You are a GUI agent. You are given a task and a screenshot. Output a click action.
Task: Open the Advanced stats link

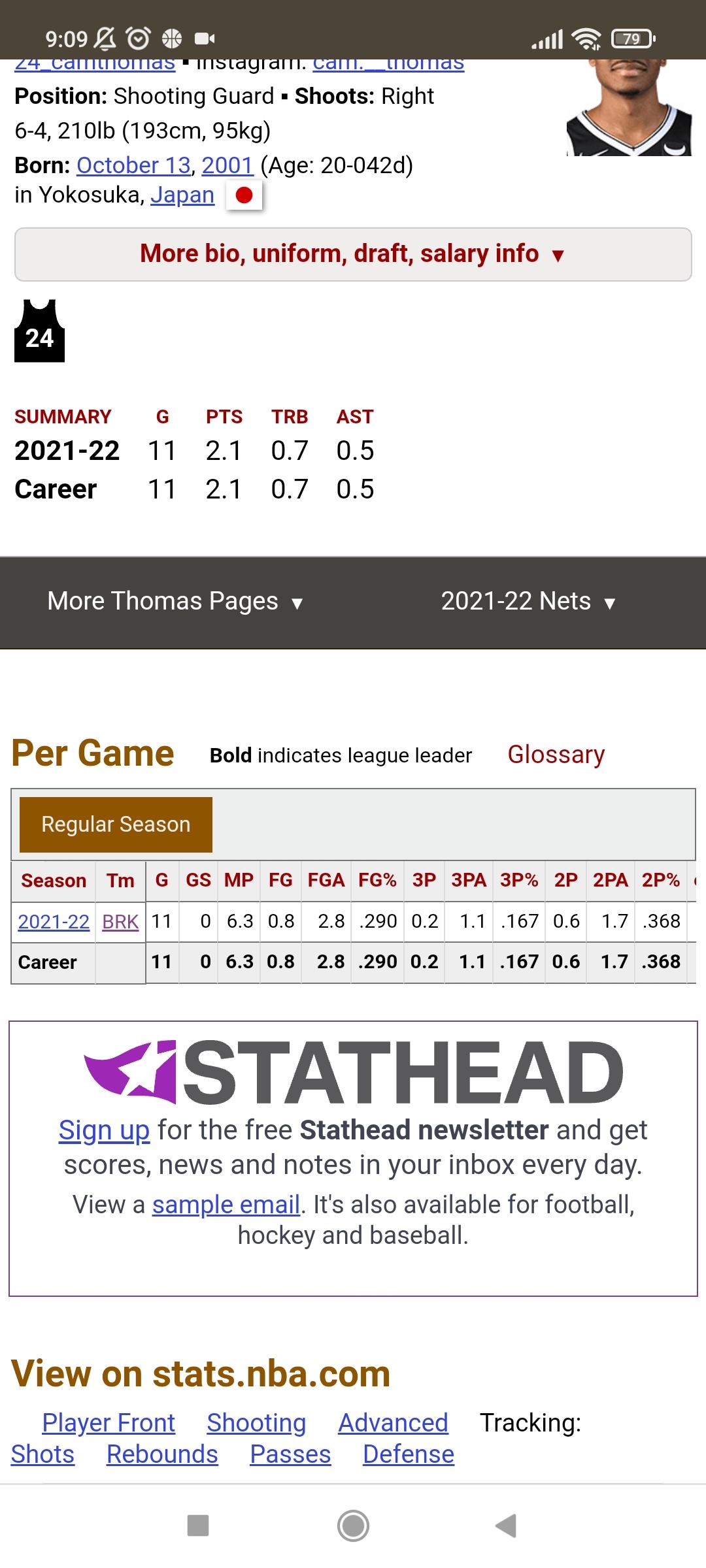[x=393, y=1422]
